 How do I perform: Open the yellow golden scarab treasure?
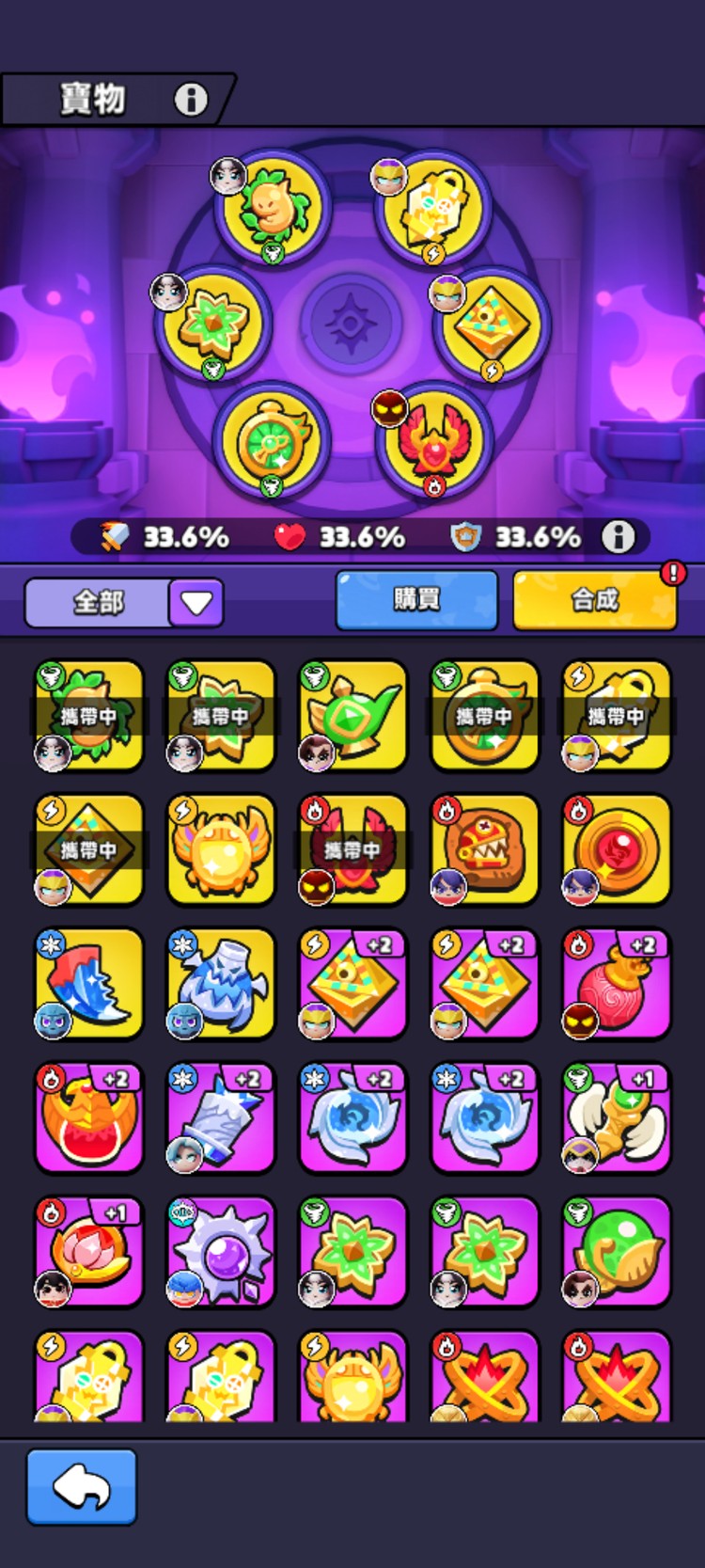pos(221,850)
